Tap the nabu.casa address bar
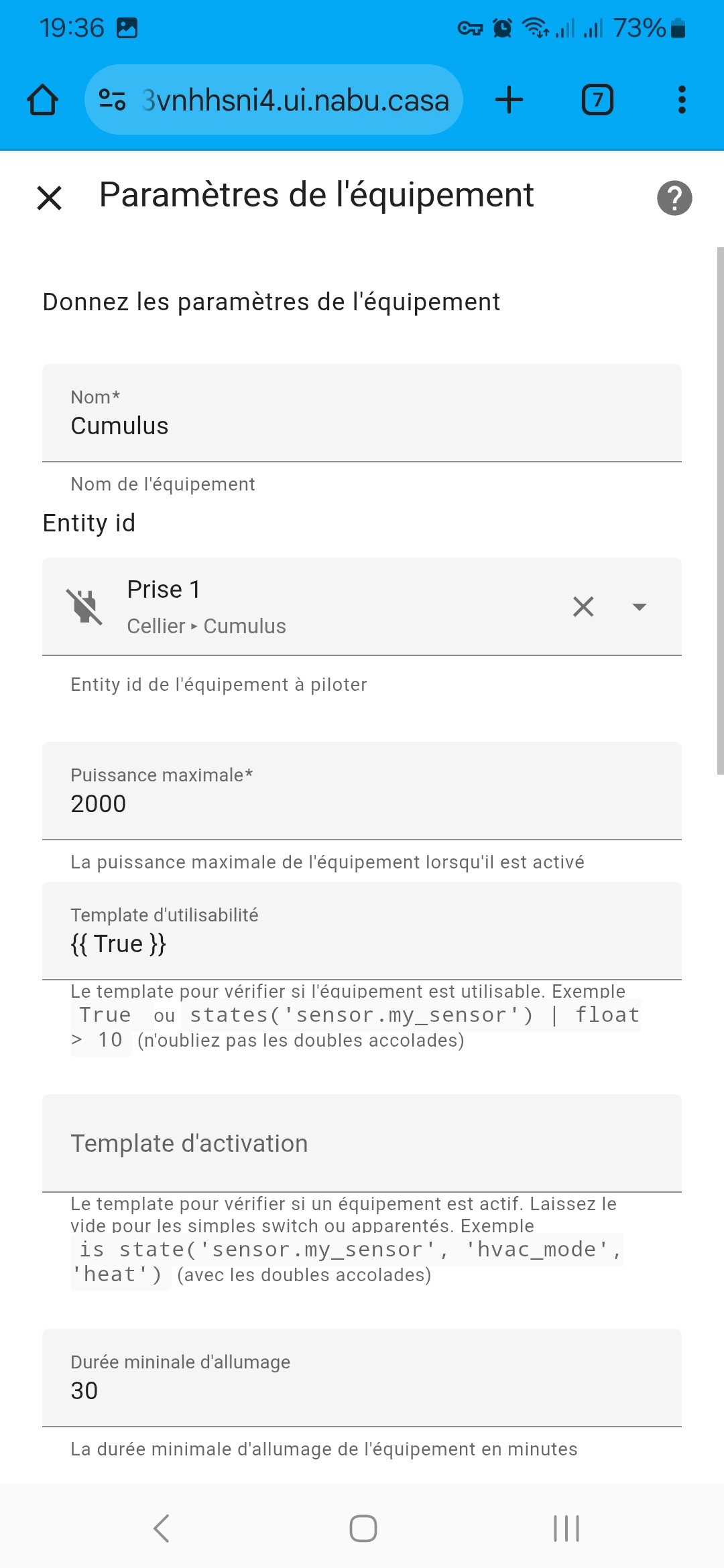The width and height of the screenshot is (724, 1568). (274, 100)
